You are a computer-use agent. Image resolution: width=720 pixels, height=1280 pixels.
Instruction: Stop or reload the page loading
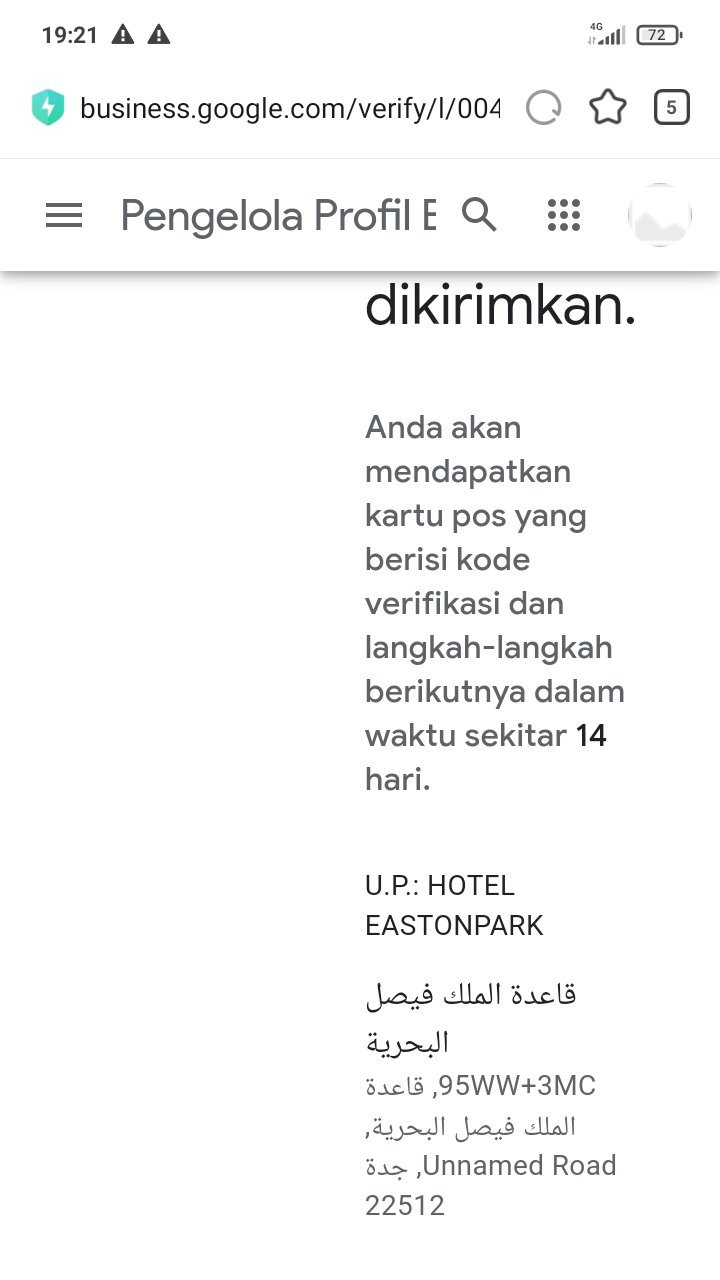click(544, 108)
